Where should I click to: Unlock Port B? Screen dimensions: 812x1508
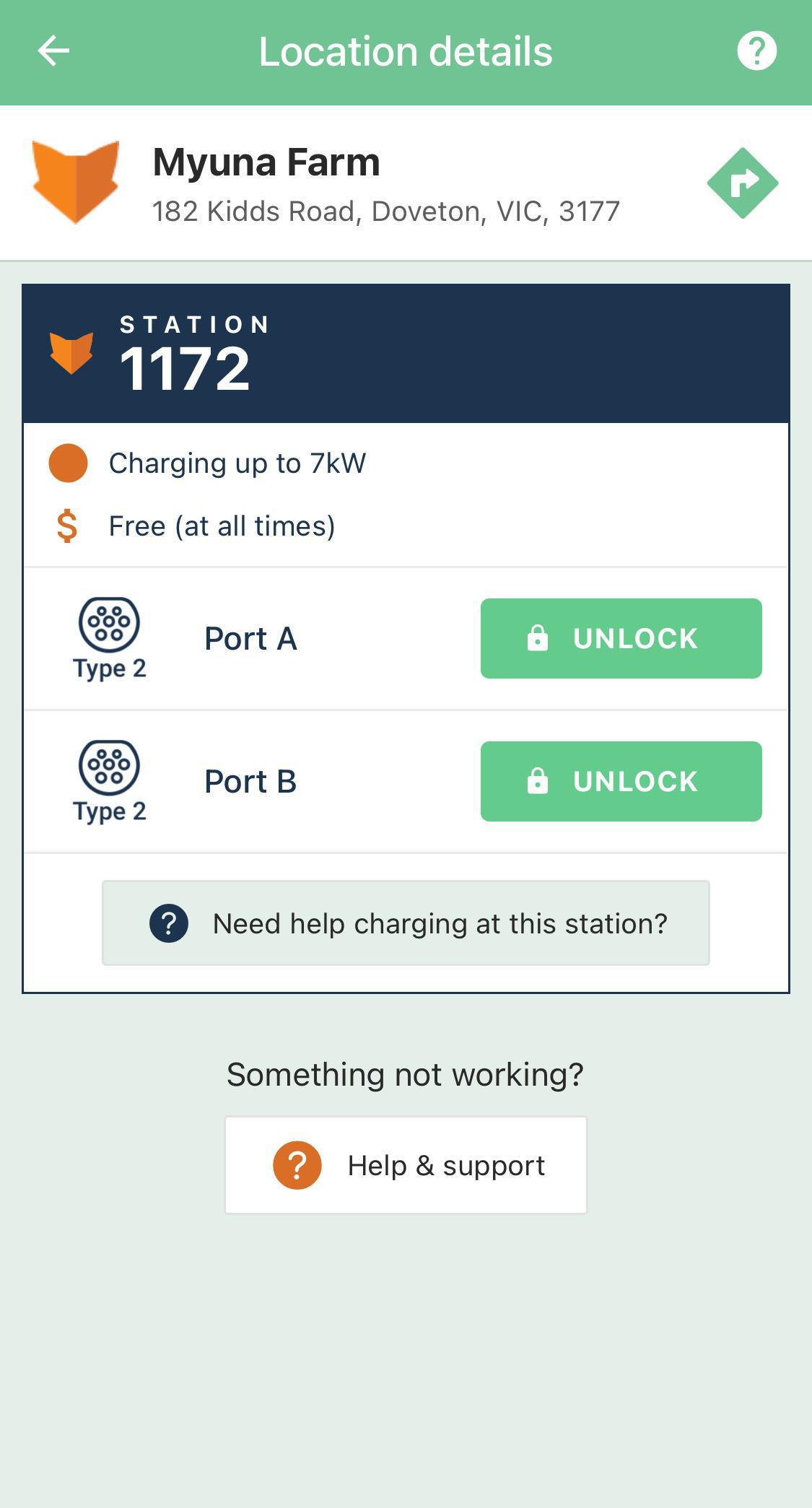pyautogui.click(x=621, y=781)
